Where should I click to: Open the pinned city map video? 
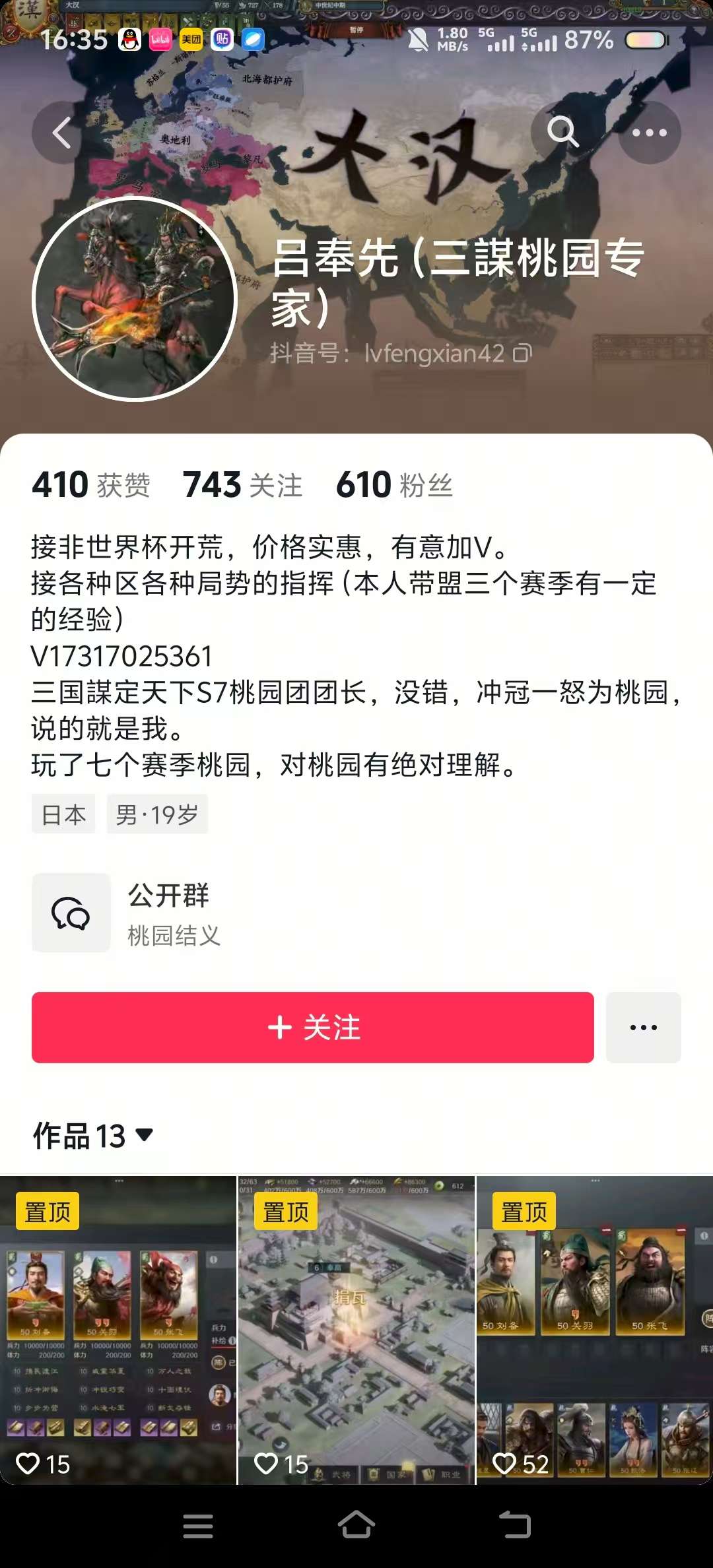[356, 1330]
